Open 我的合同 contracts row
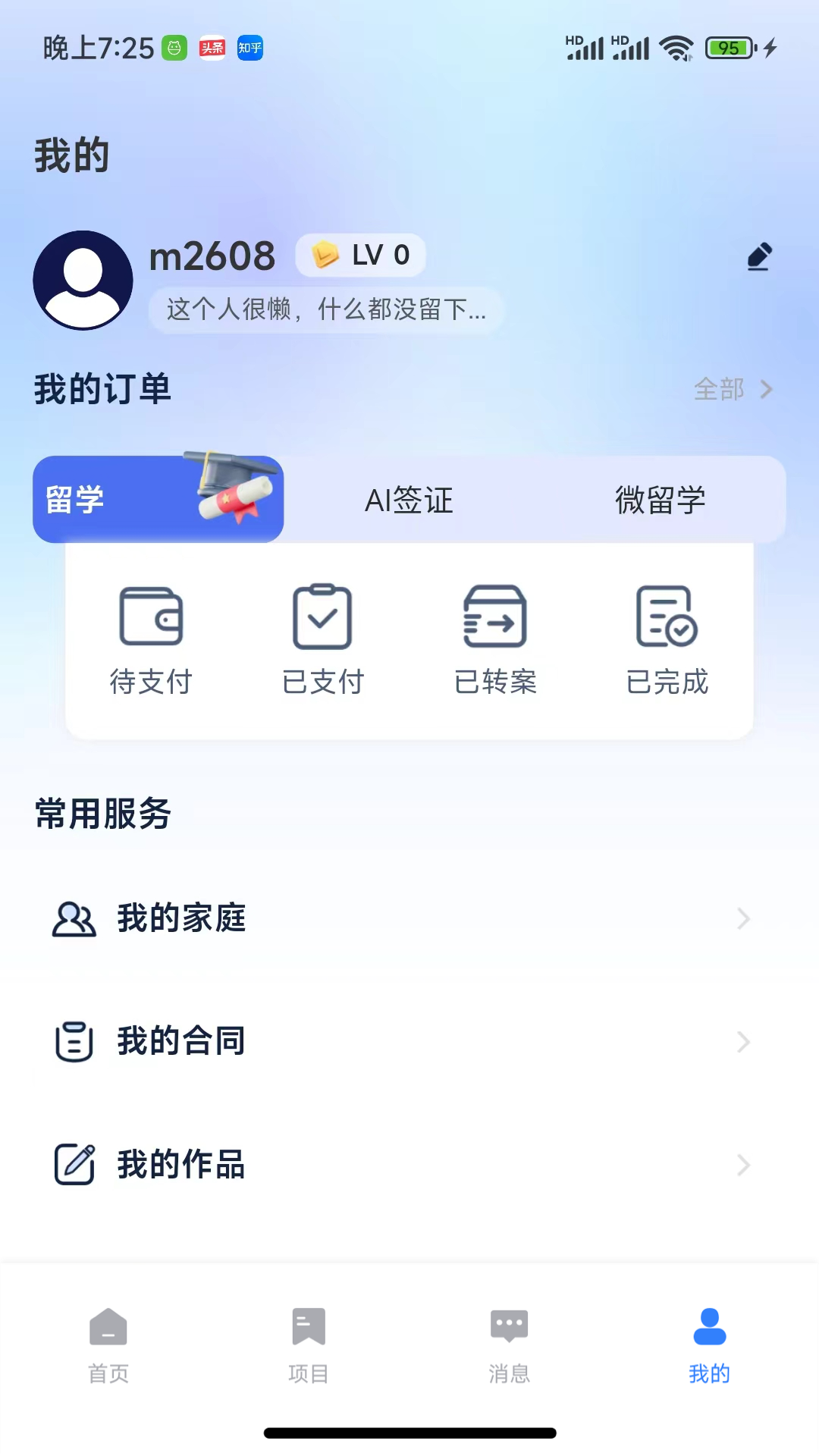819x1456 pixels. click(x=409, y=1041)
